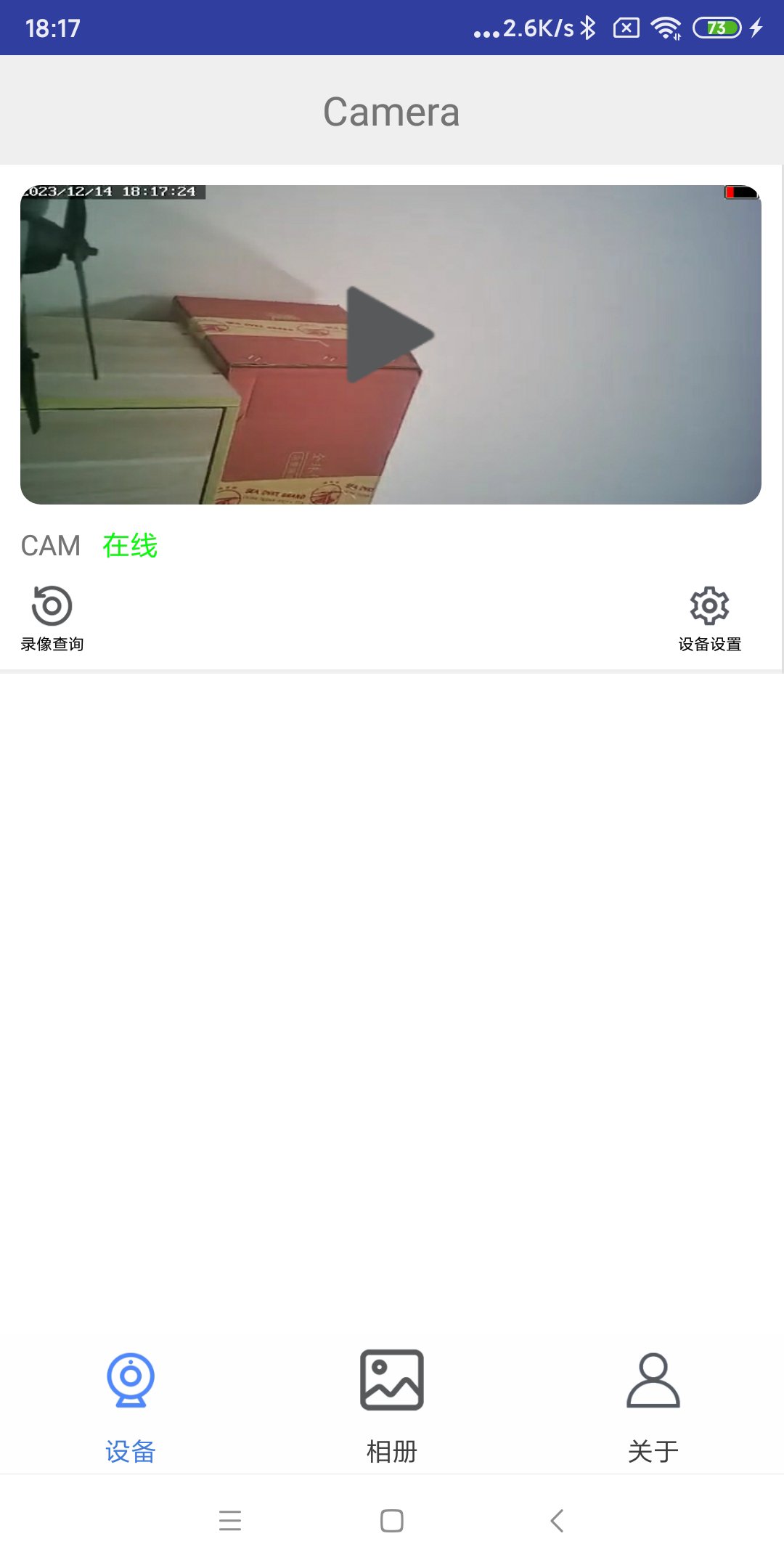Switch to the 设备 tab
Image resolution: width=784 pixels, height=1568 pixels.
131,1407
